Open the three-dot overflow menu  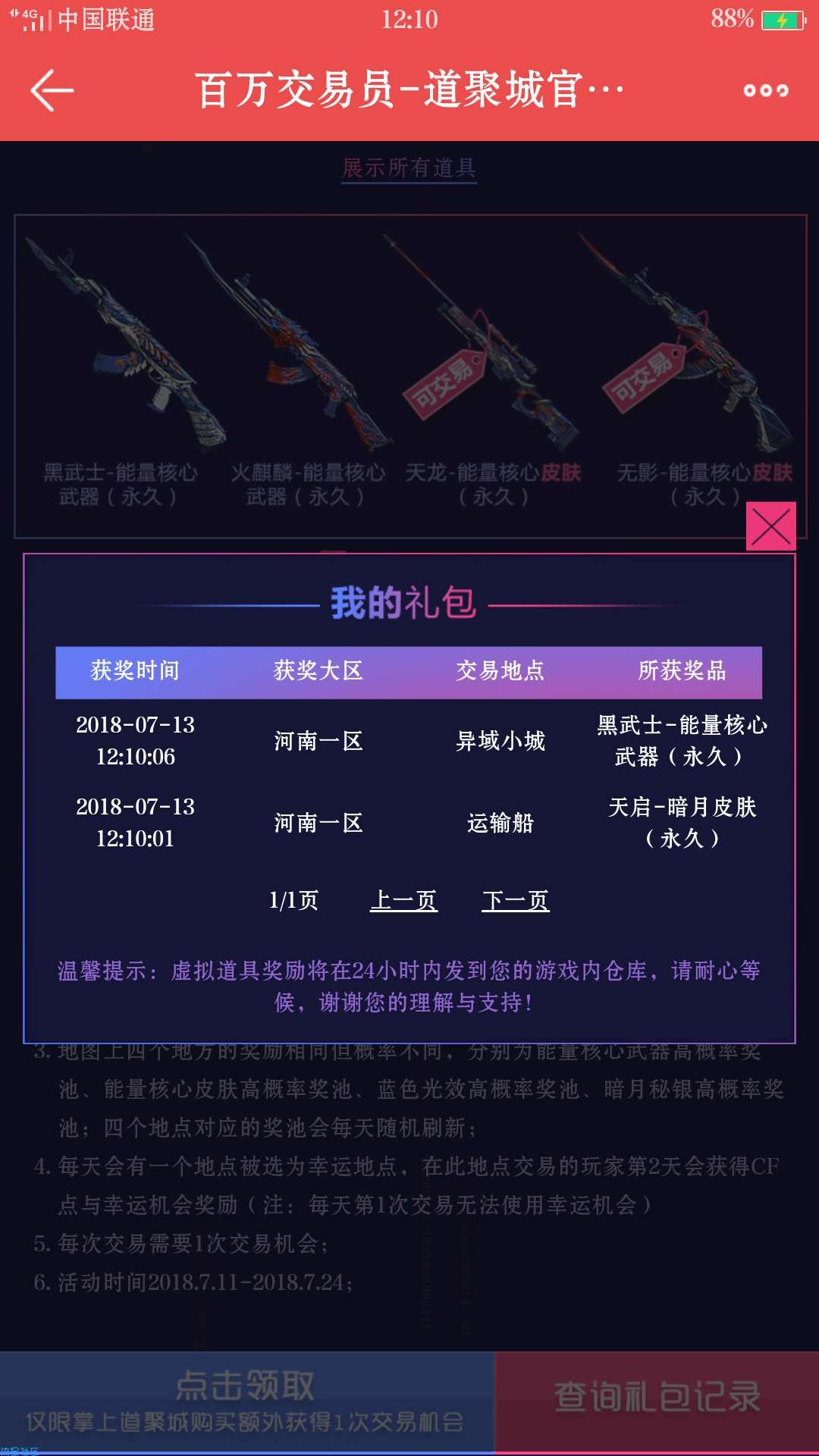(x=765, y=90)
